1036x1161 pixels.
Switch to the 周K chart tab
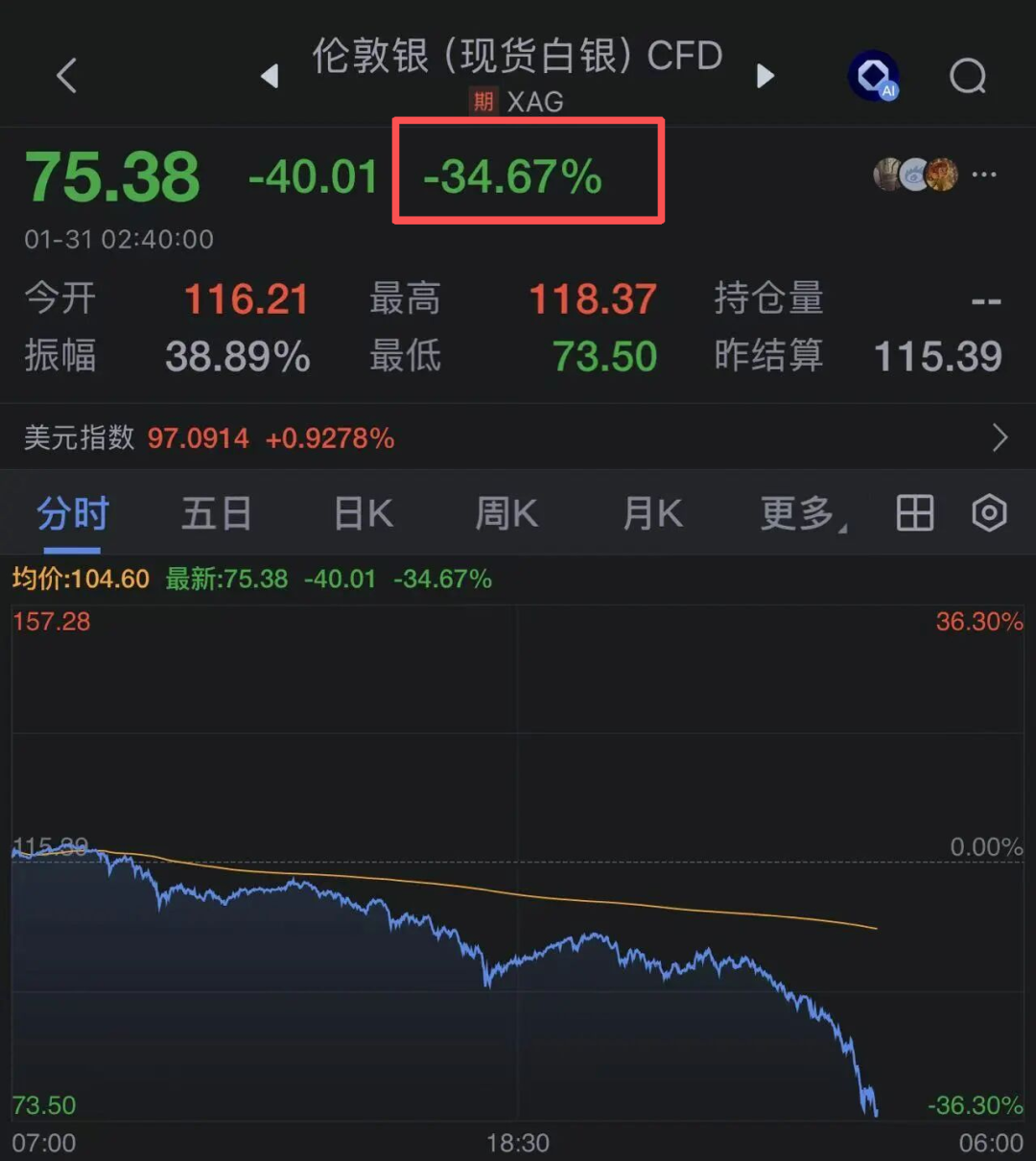(x=506, y=514)
